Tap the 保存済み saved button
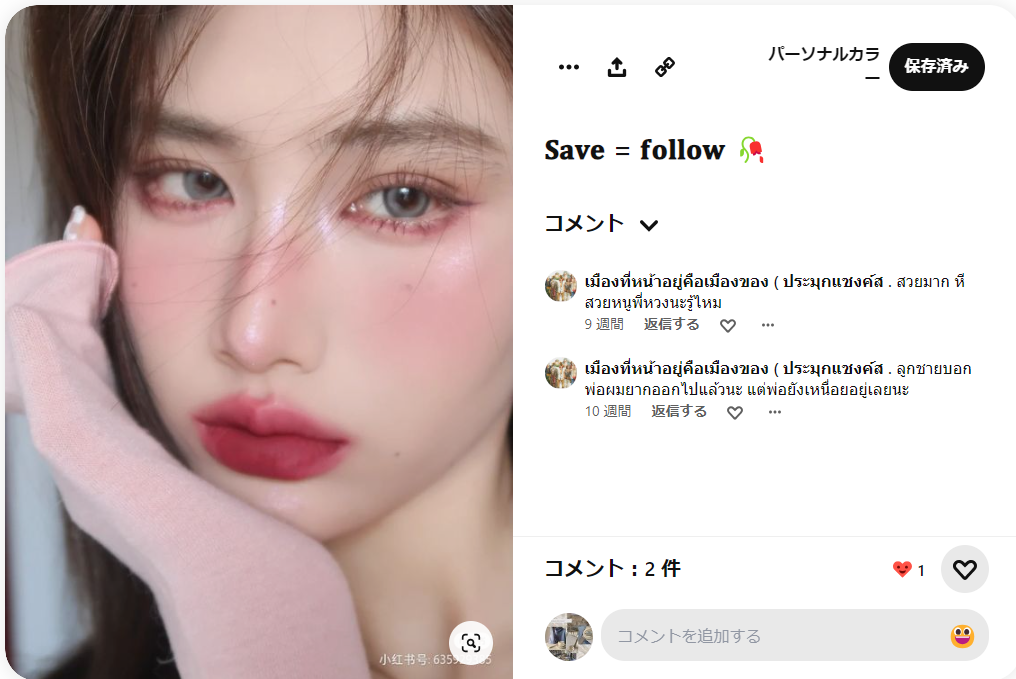Screen dimensions: 1016x679 pyautogui.click(x=936, y=67)
